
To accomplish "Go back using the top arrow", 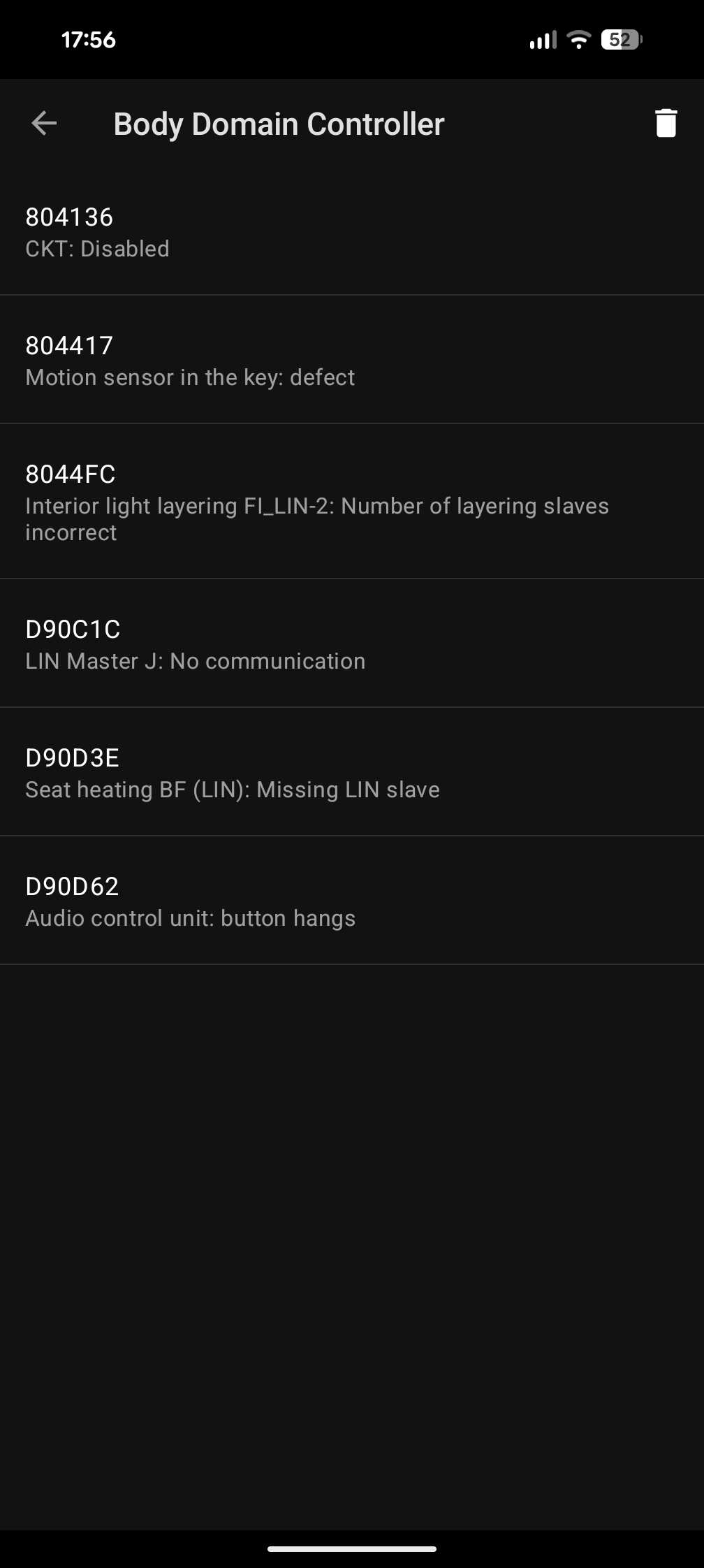I will click(44, 124).
